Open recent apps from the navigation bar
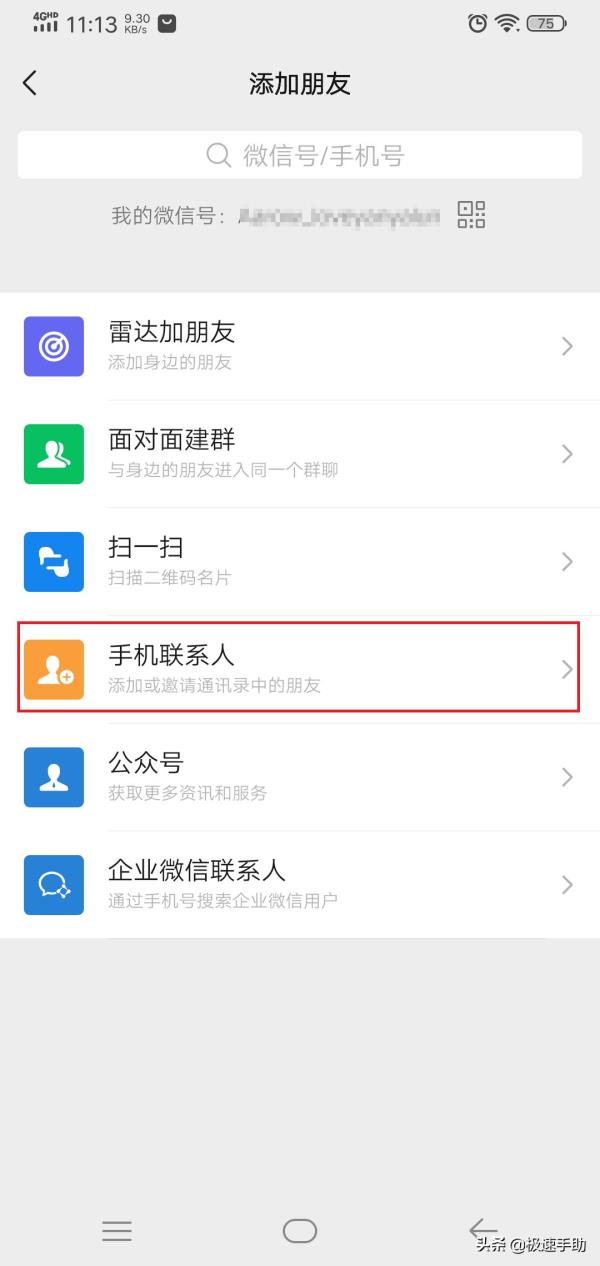Screen dimensions: 600x1266 [117, 1231]
